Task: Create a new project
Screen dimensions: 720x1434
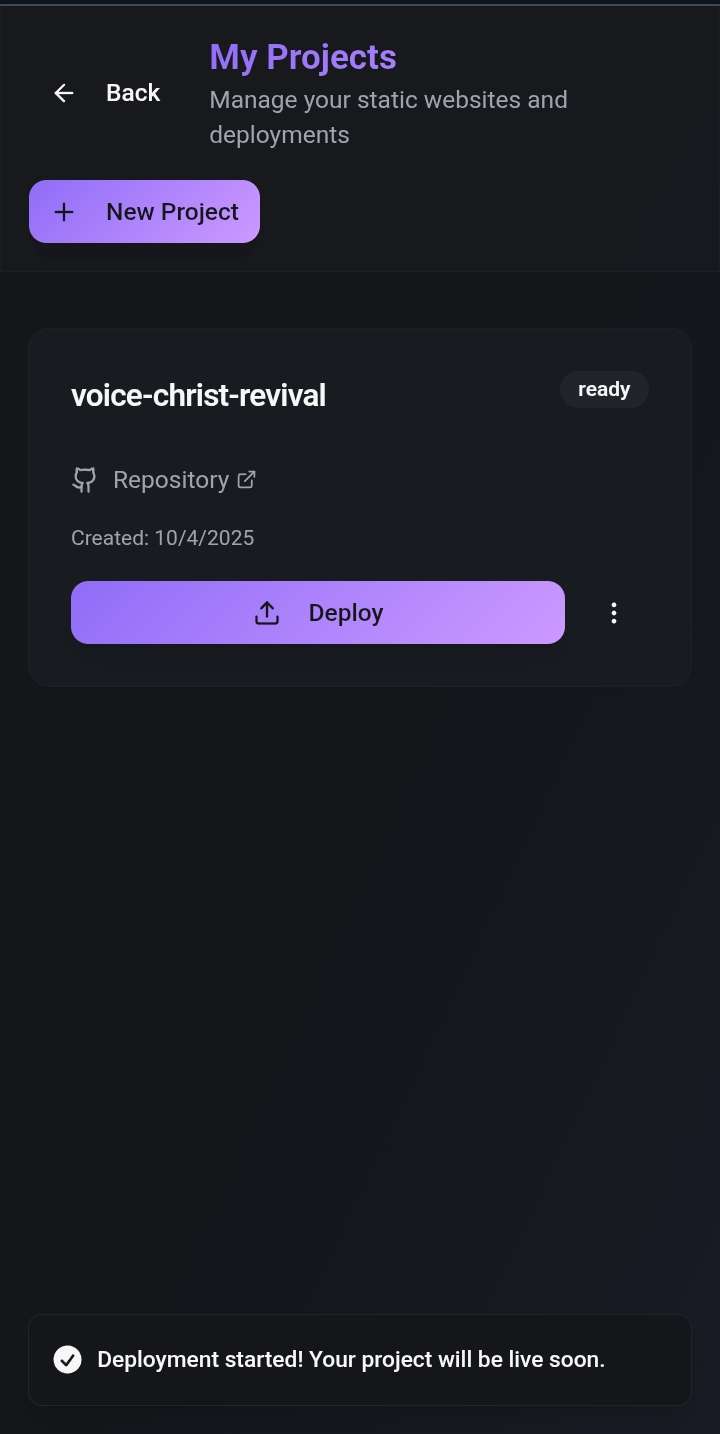Action: click(144, 212)
